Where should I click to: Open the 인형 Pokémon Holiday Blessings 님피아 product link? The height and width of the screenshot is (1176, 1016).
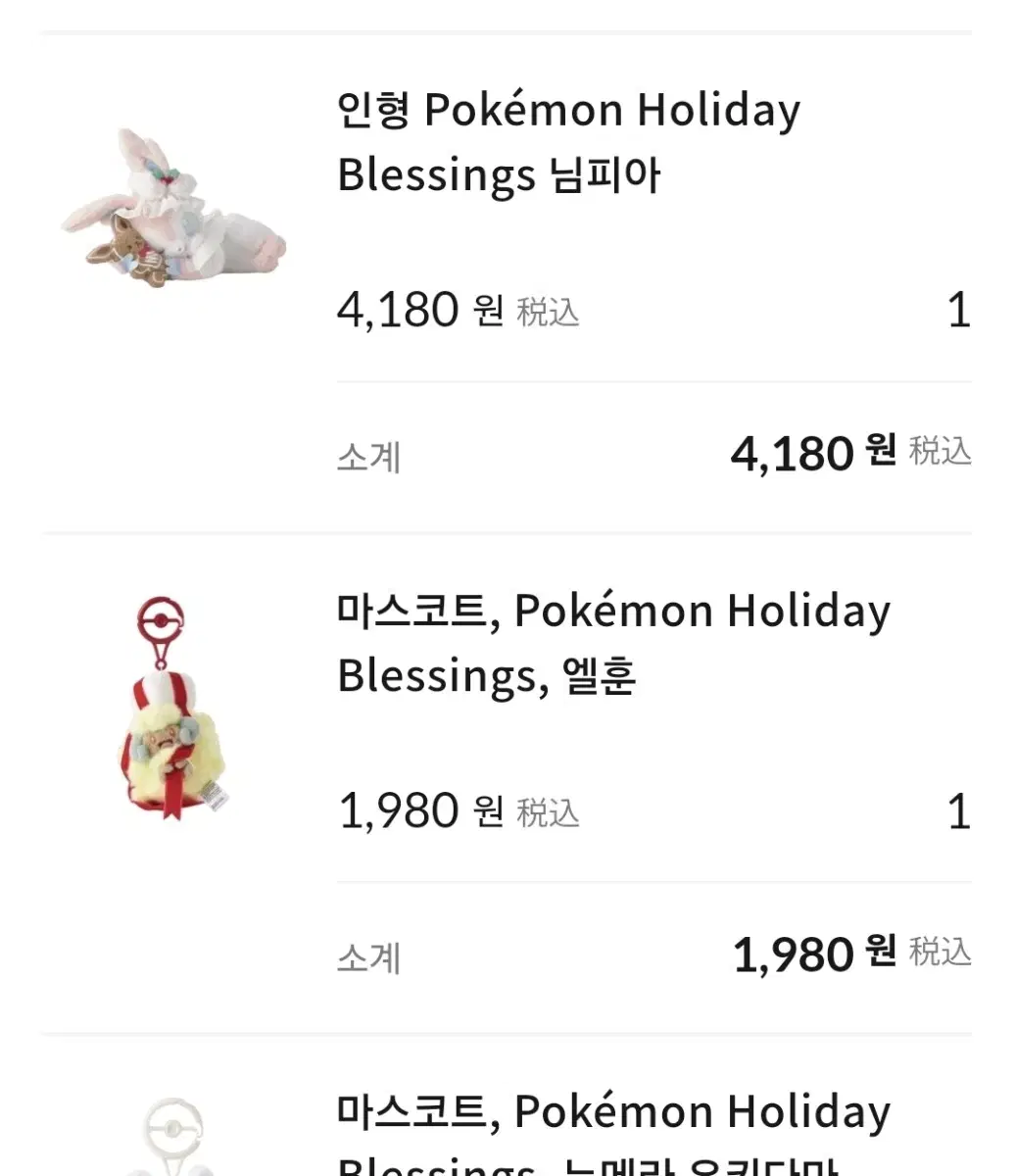(568, 142)
